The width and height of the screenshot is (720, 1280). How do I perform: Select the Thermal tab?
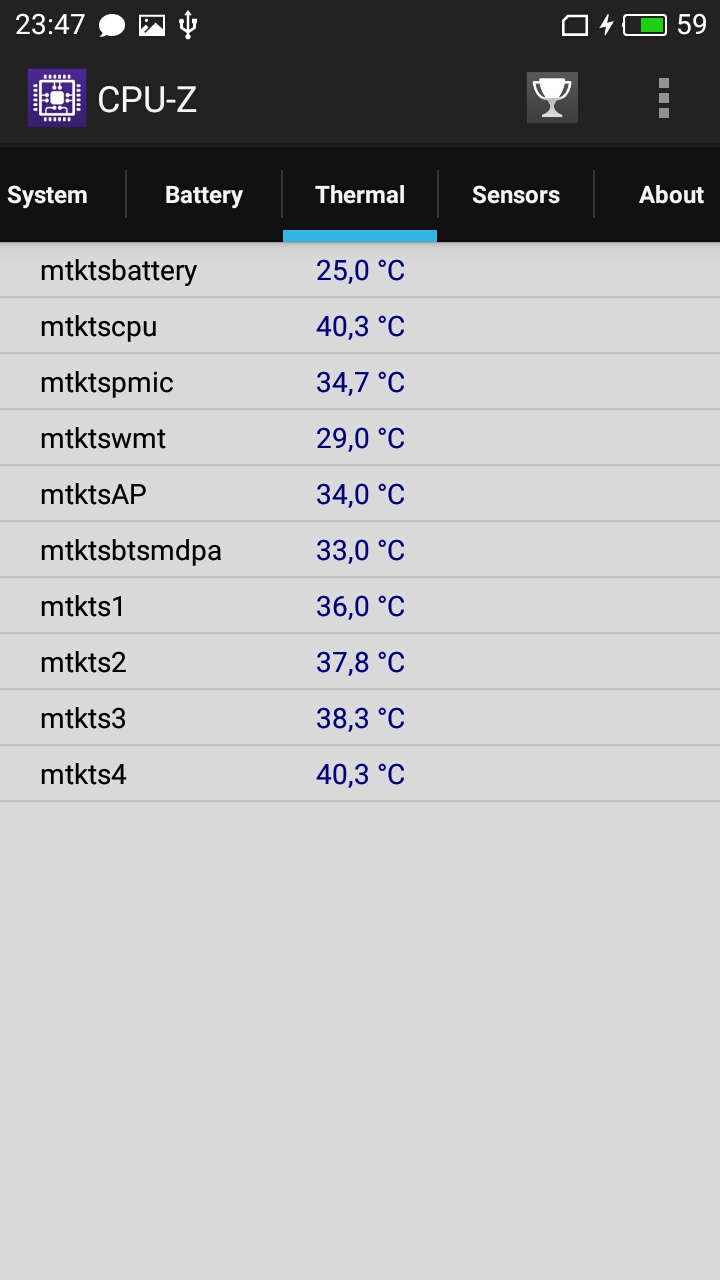coord(360,195)
